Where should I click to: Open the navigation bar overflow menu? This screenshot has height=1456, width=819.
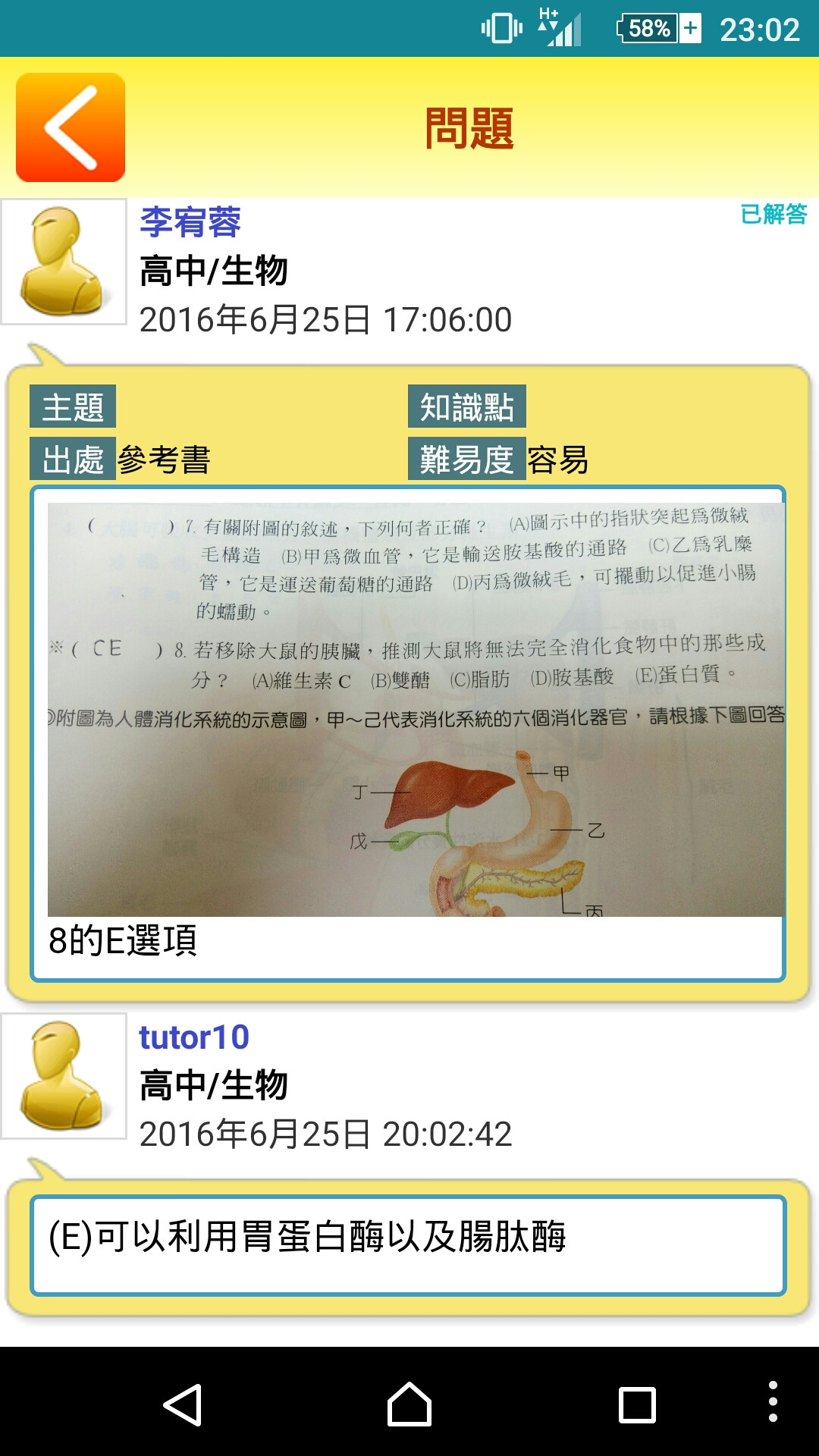(772, 1401)
